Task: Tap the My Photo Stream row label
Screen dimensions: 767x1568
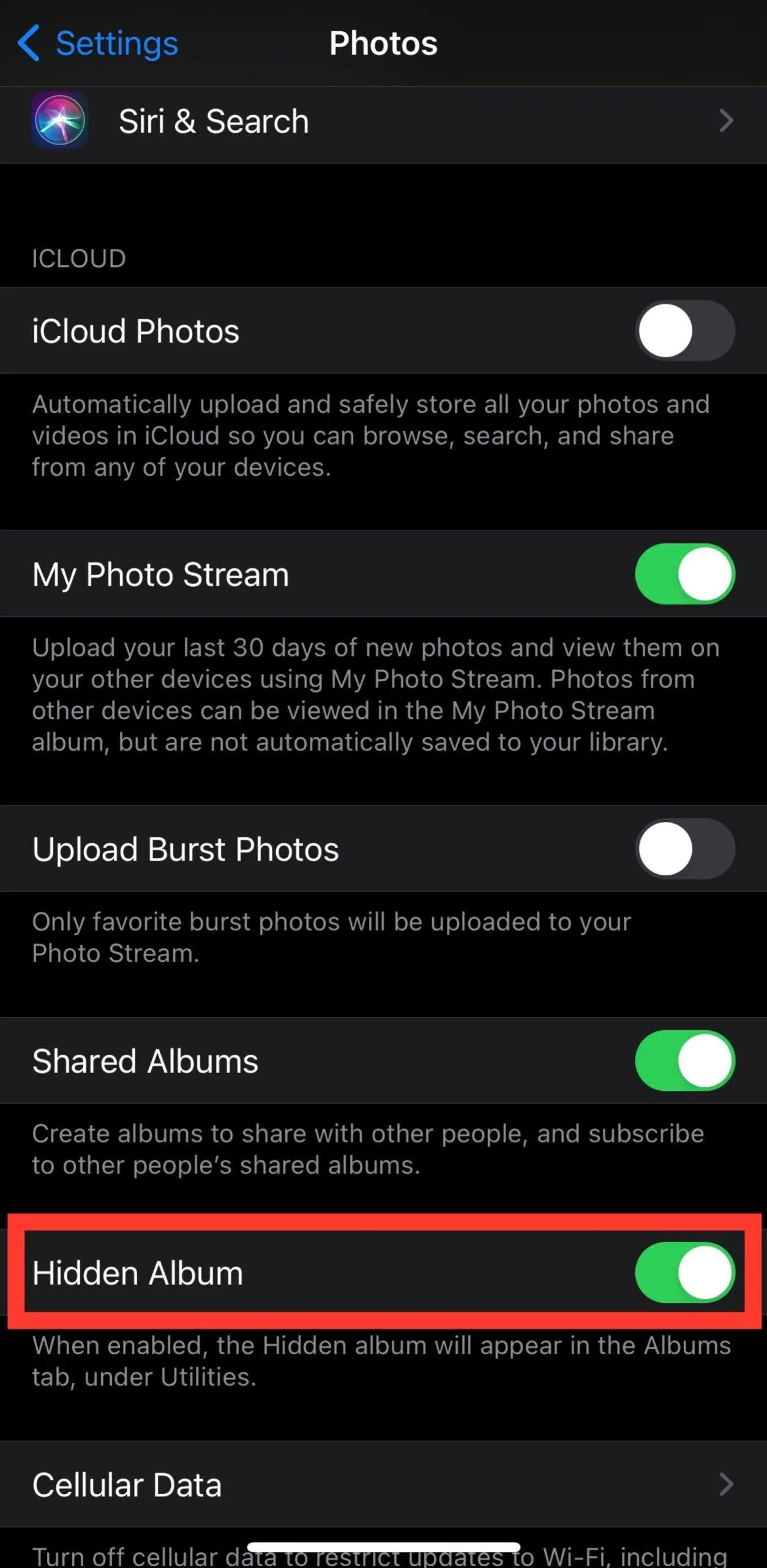Action: [160, 573]
